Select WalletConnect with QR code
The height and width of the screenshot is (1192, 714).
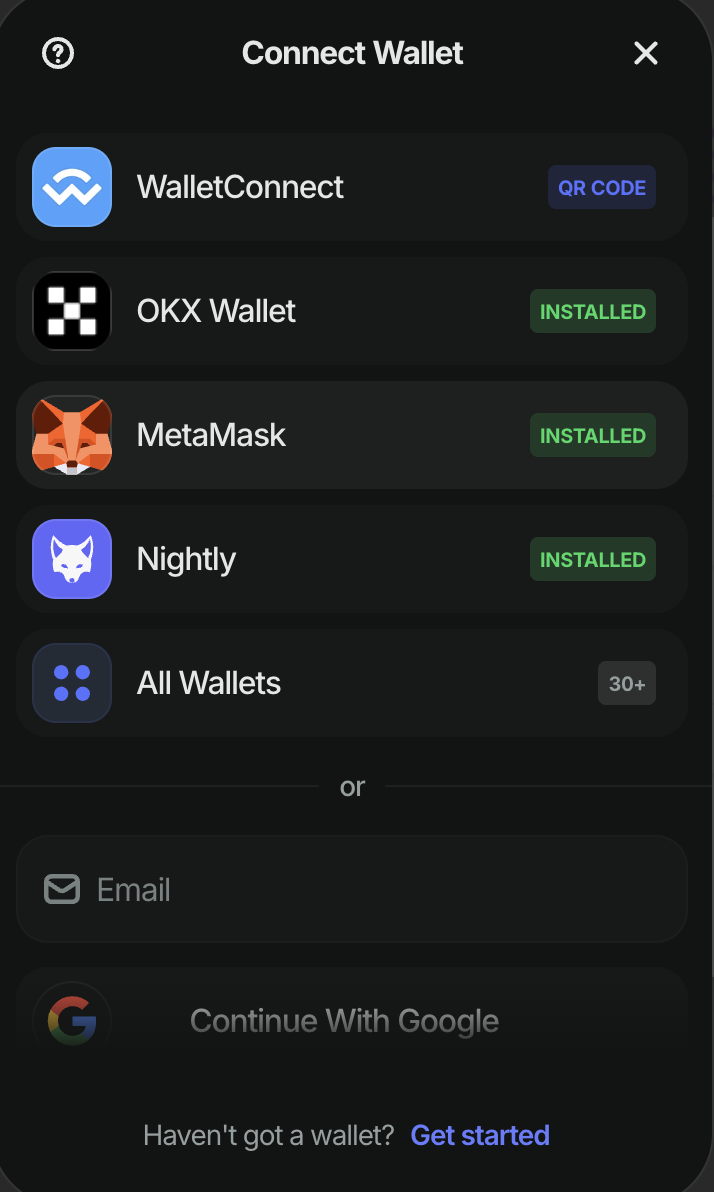351,187
